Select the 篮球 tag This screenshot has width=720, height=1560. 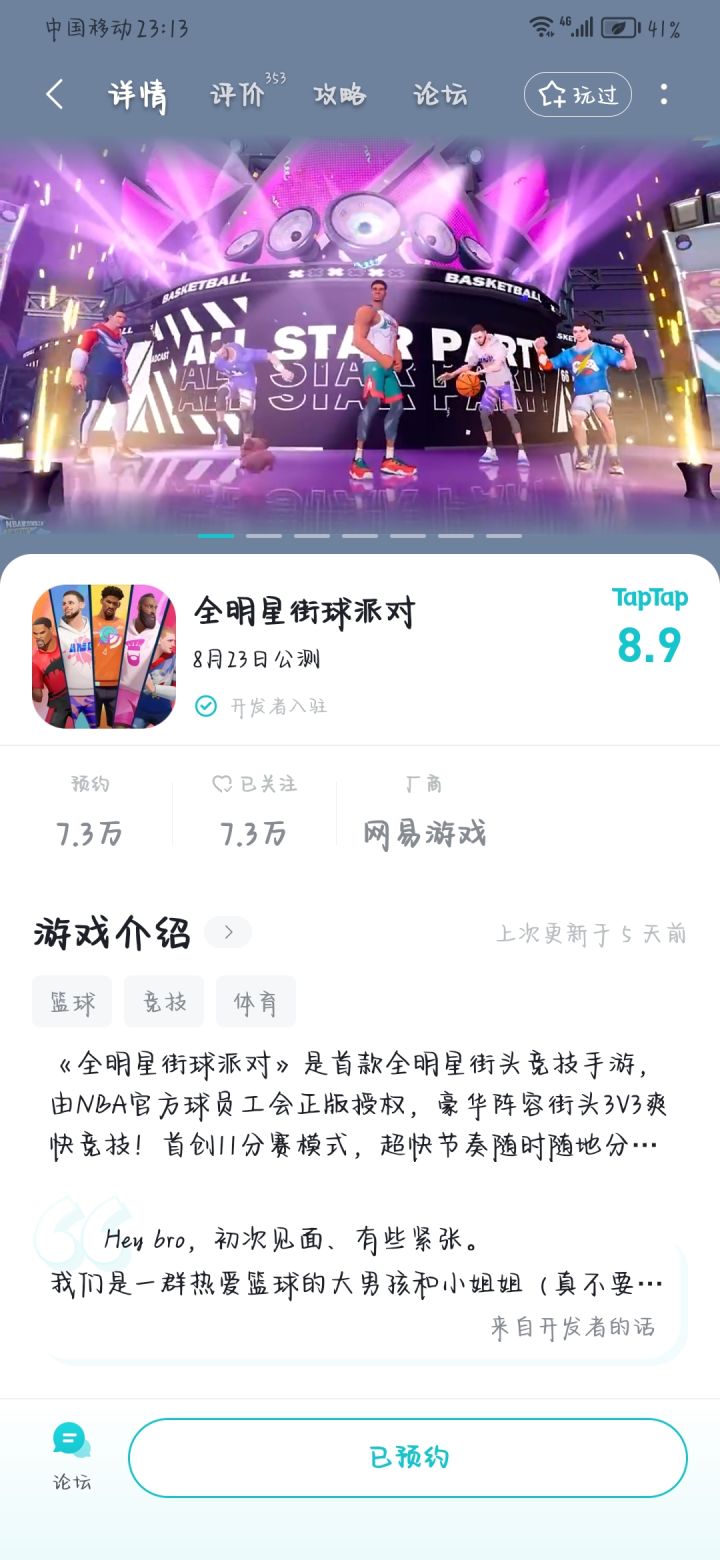point(71,1001)
